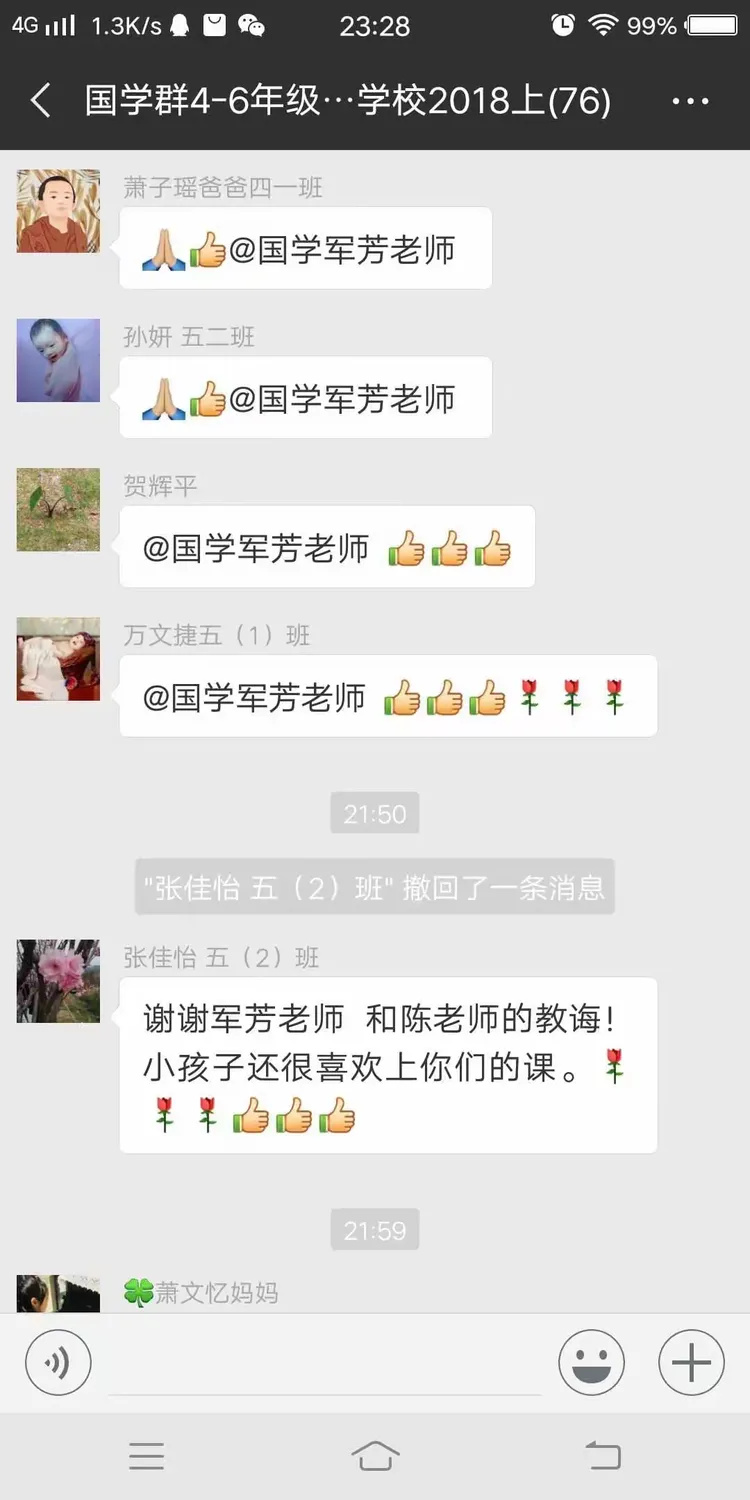Open 贺辉平's profile picture

58,509
